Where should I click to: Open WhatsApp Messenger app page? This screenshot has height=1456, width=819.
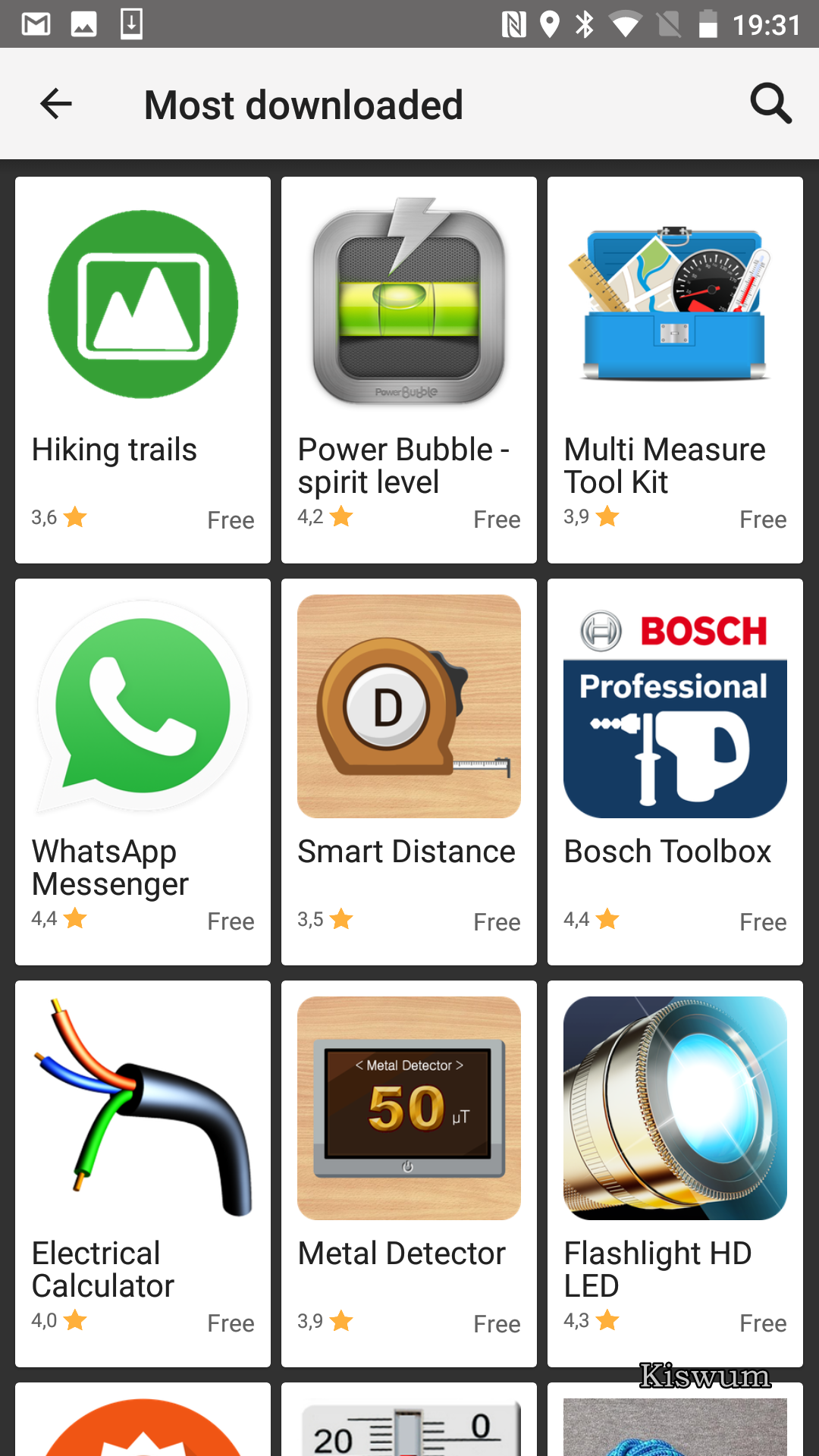[143, 772]
